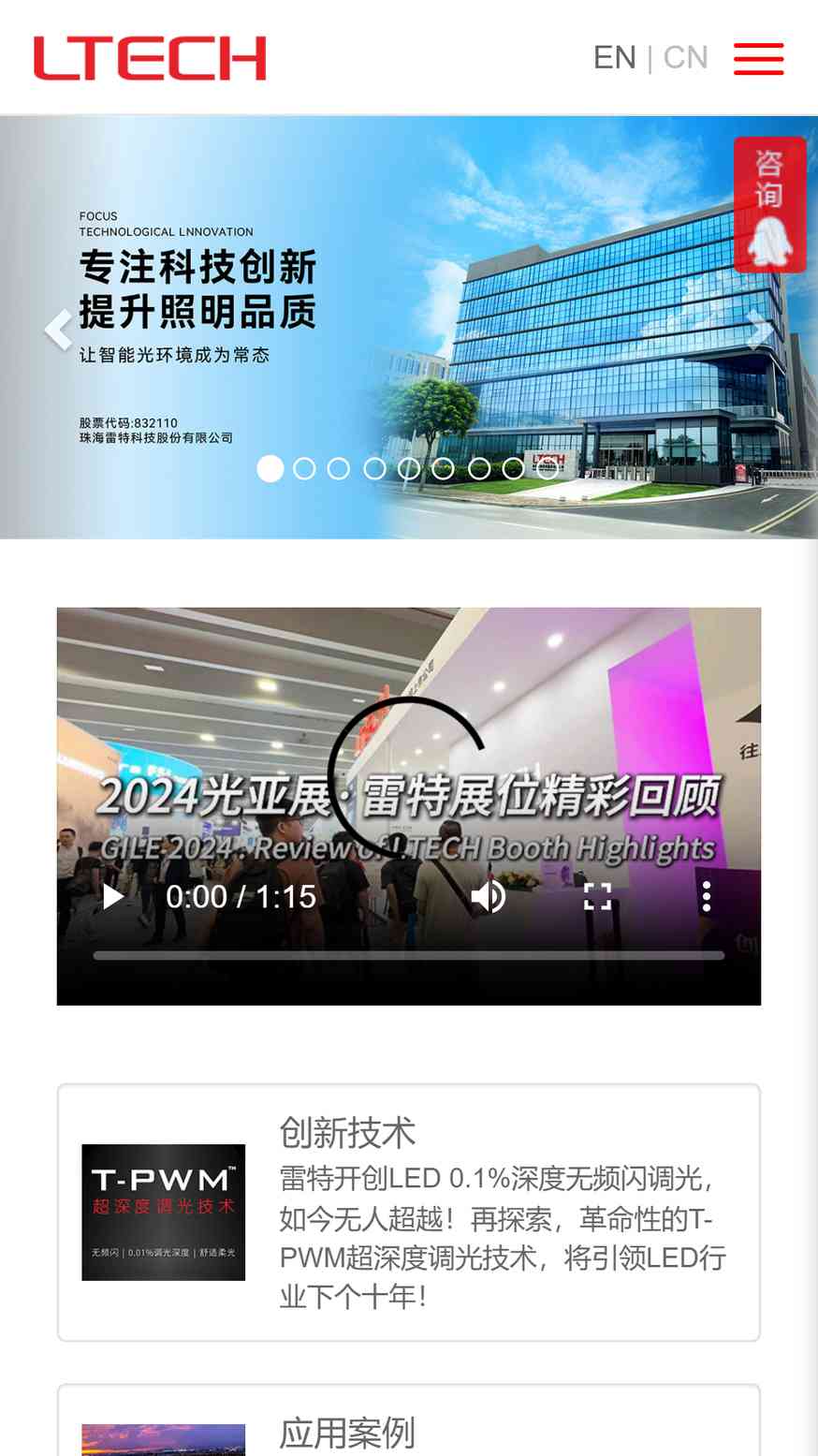Go to previous banner slide
The width and height of the screenshot is (818, 1456).
[59, 330]
